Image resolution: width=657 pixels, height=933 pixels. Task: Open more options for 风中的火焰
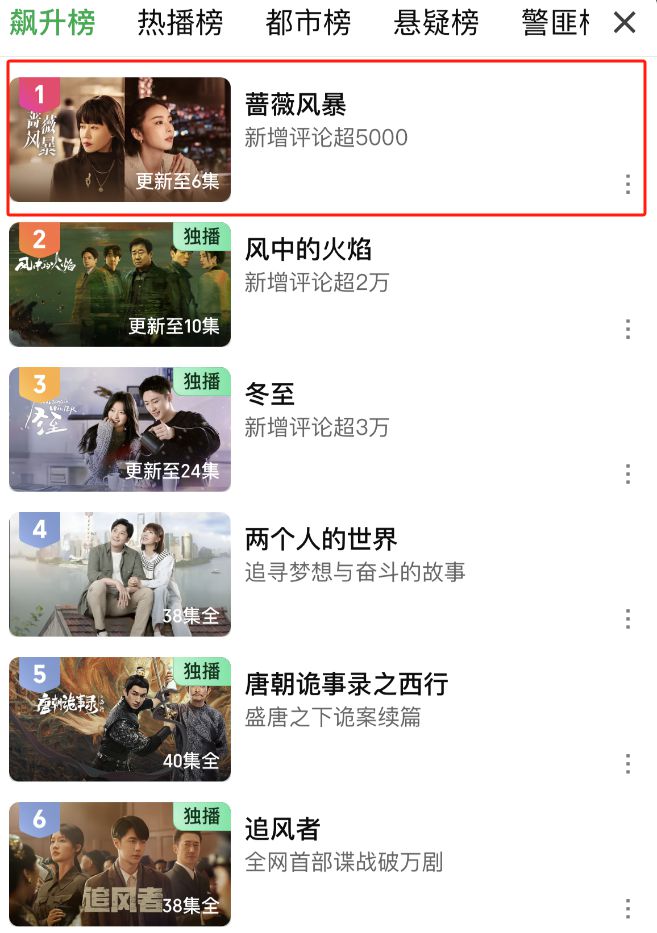(x=628, y=329)
